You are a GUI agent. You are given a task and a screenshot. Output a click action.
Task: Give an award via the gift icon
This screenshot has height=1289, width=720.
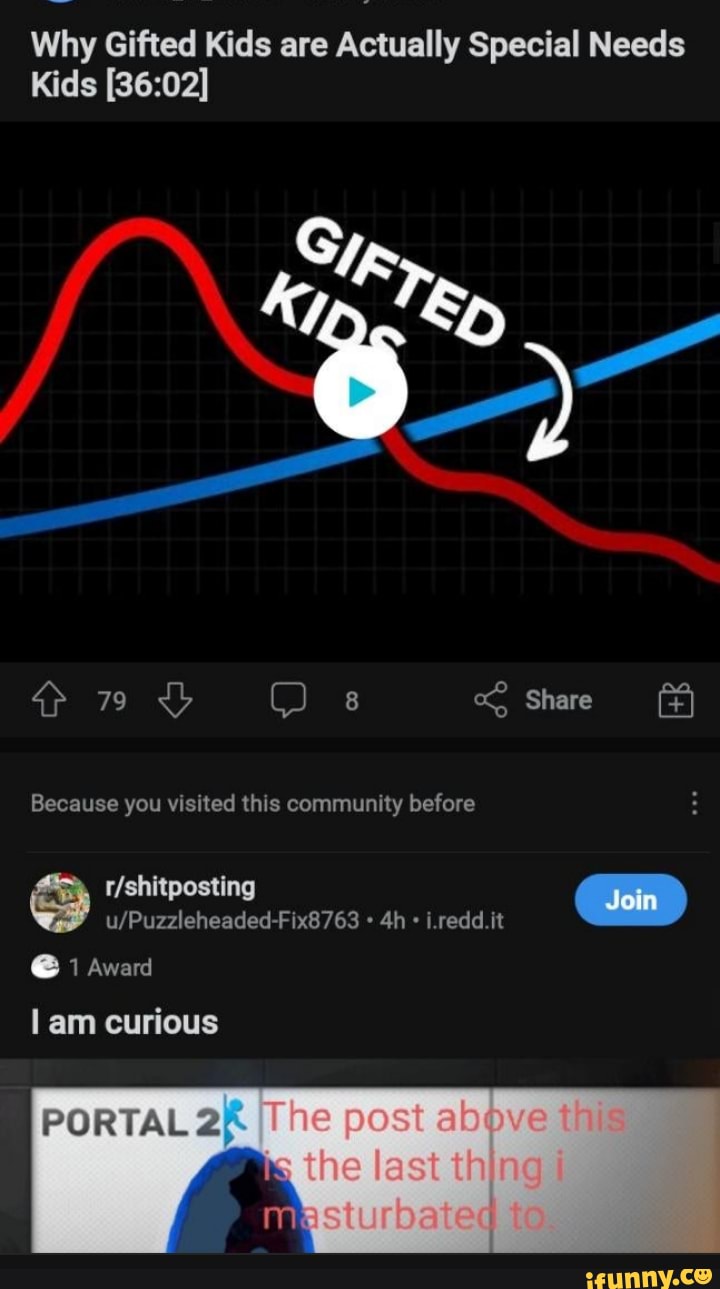(675, 700)
